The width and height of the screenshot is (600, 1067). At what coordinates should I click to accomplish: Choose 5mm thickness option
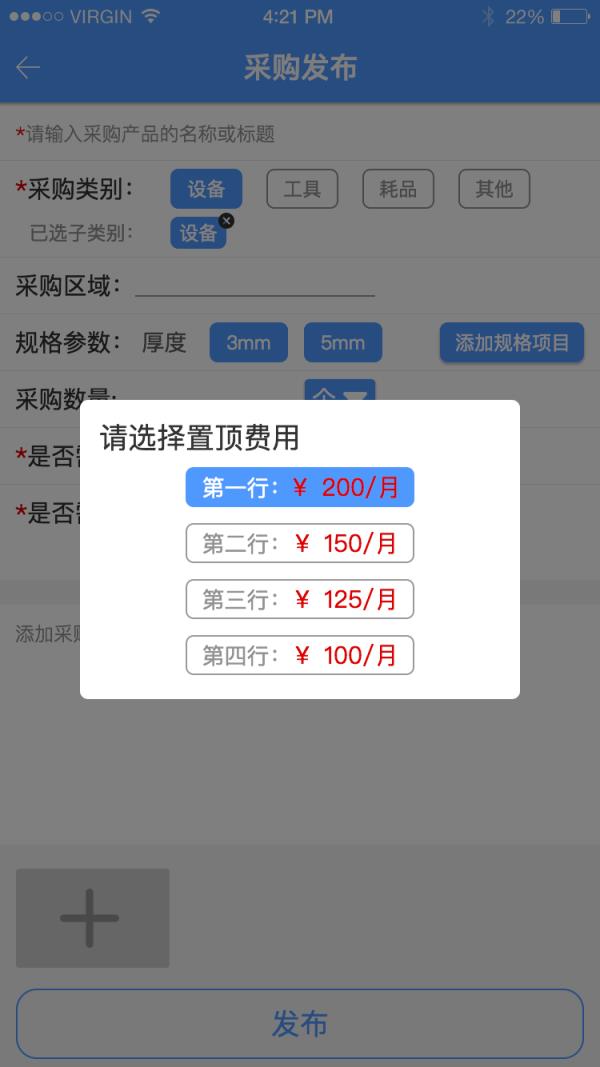tap(342, 343)
